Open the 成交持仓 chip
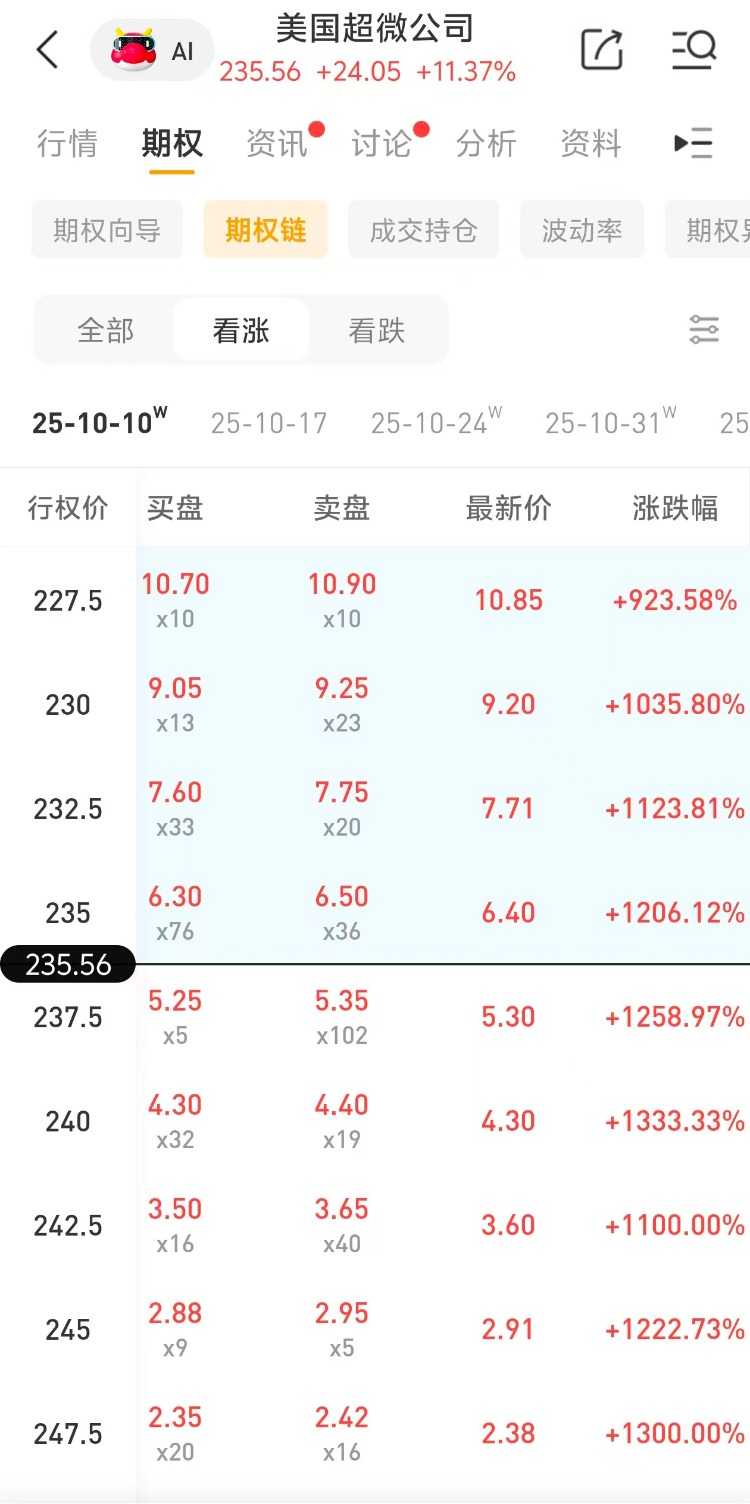750x1504 pixels. click(423, 231)
